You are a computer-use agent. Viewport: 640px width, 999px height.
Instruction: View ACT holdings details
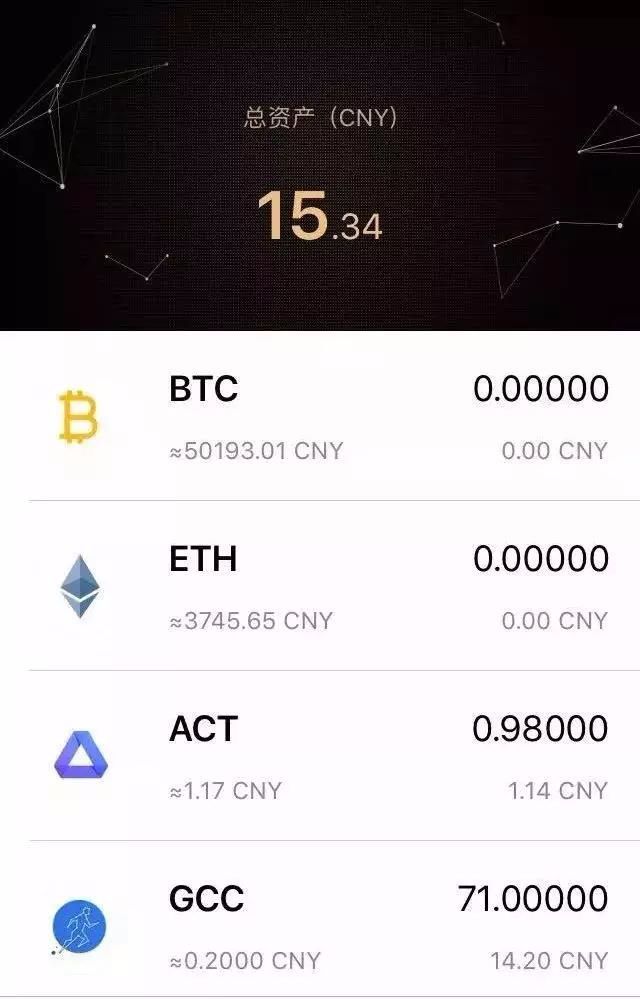click(x=320, y=757)
